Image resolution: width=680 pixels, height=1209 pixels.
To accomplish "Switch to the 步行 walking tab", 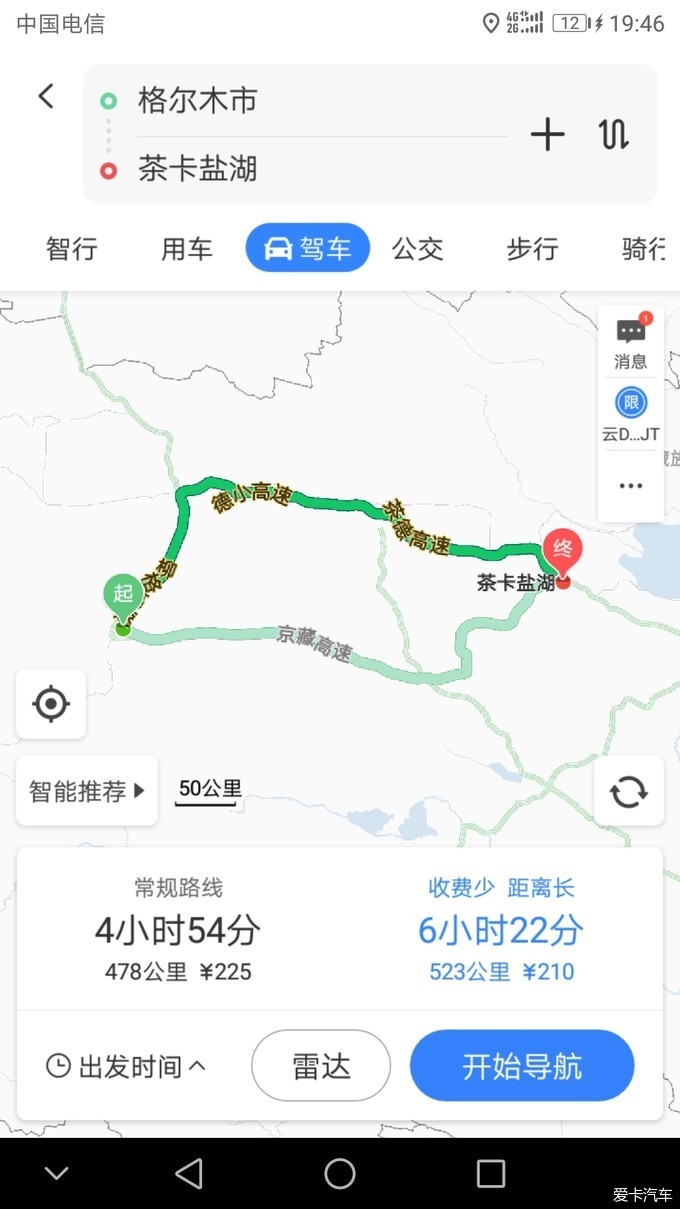I will pos(531,249).
